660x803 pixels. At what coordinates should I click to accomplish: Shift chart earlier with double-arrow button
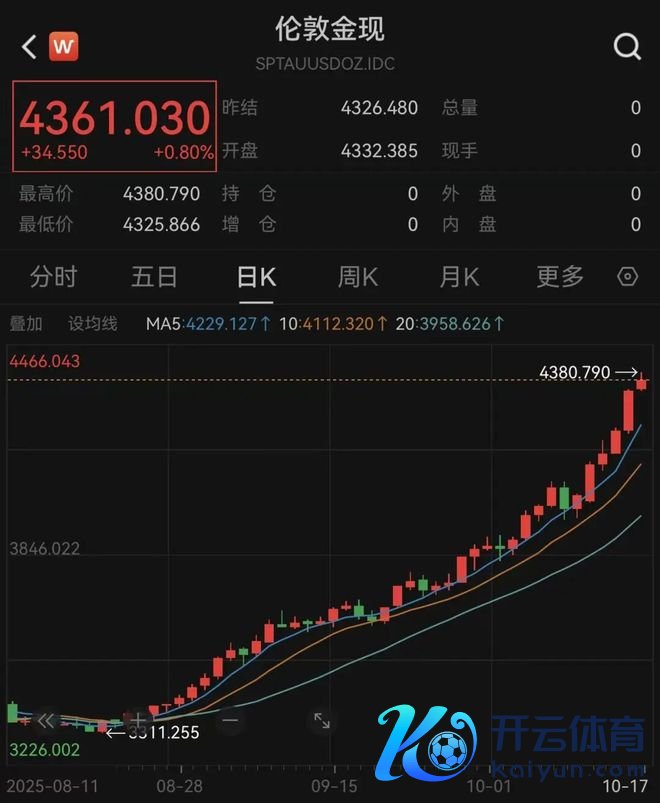[x=45, y=719]
